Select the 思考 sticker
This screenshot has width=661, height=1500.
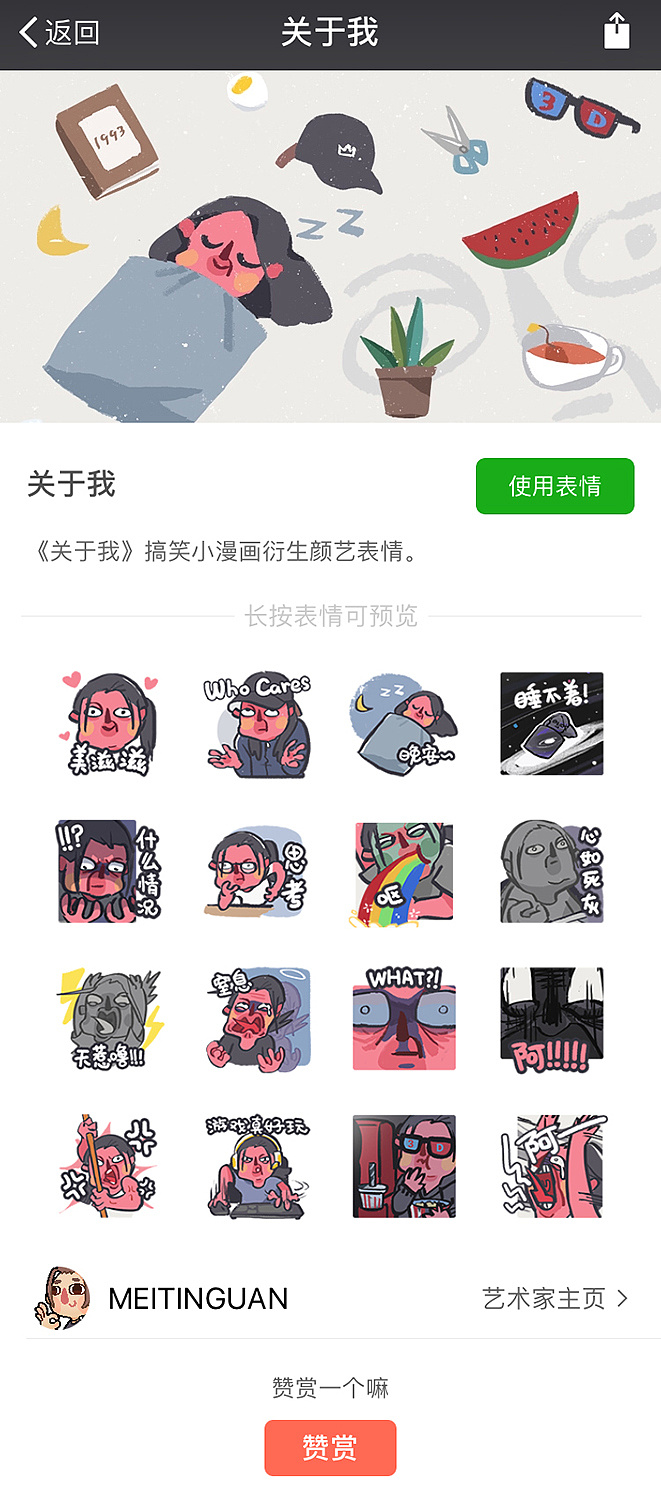[257, 871]
